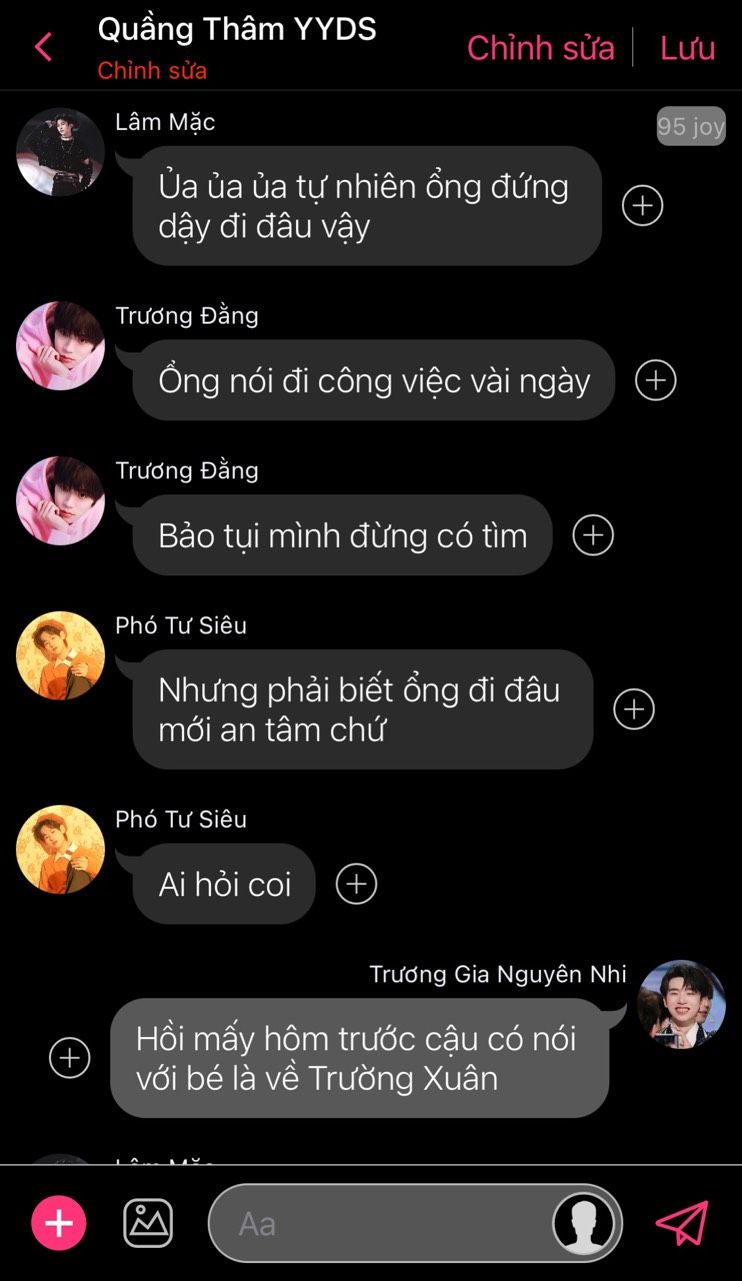The width and height of the screenshot is (742, 1281).
Task: Tap plus beside "Hồi mấy hôm trước" message
Action: point(70,1057)
